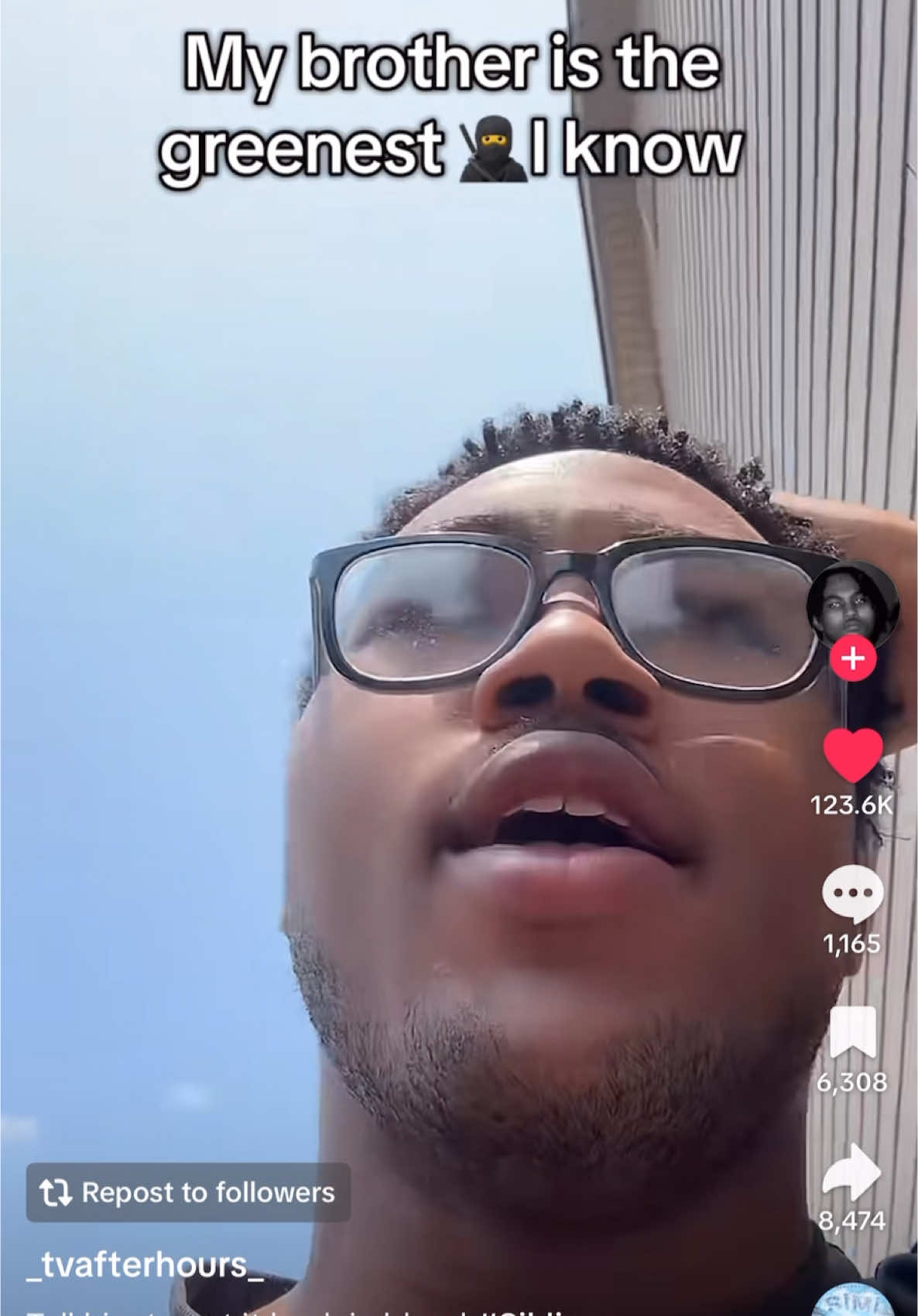Like this video with the heart
Screen dimensions: 918x1316
[852, 754]
